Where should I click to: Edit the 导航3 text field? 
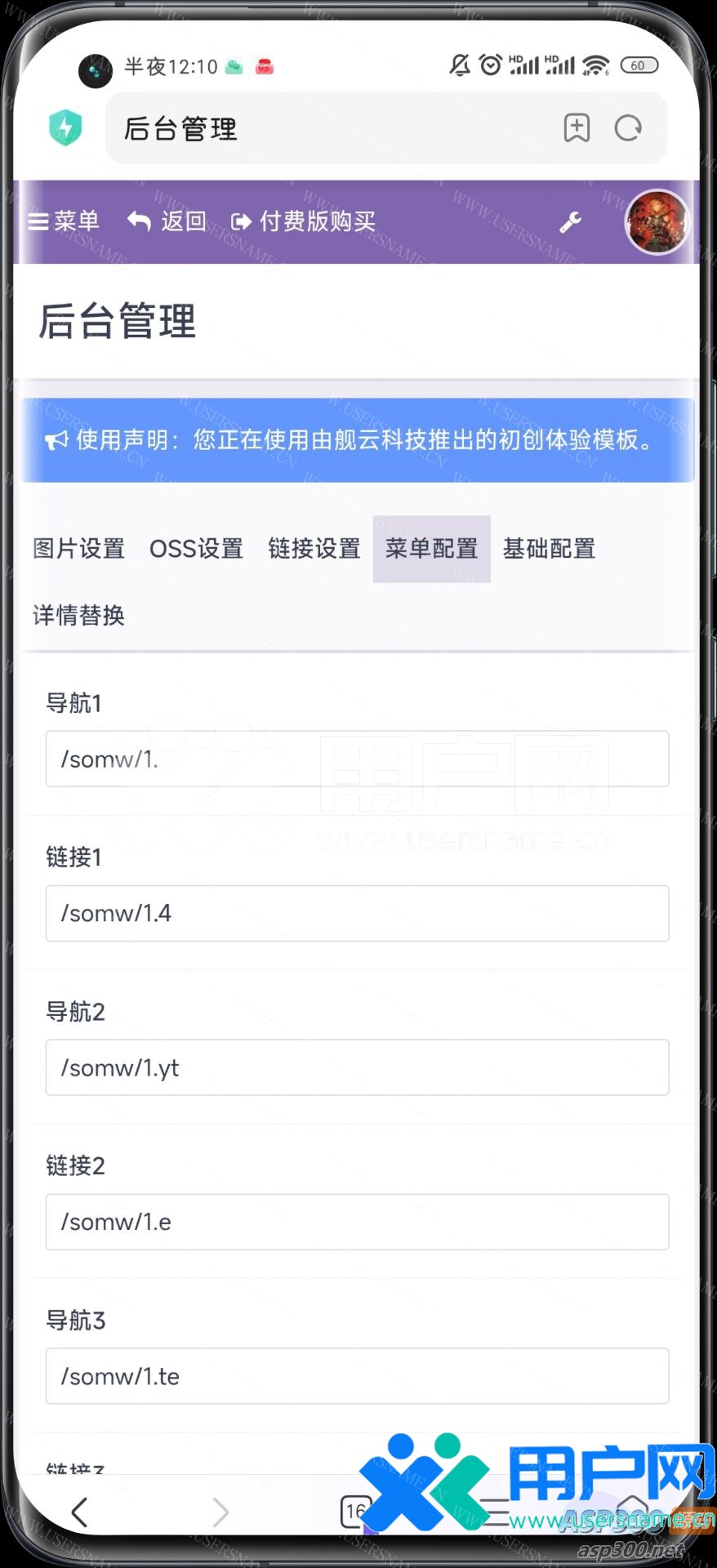coord(357,1376)
